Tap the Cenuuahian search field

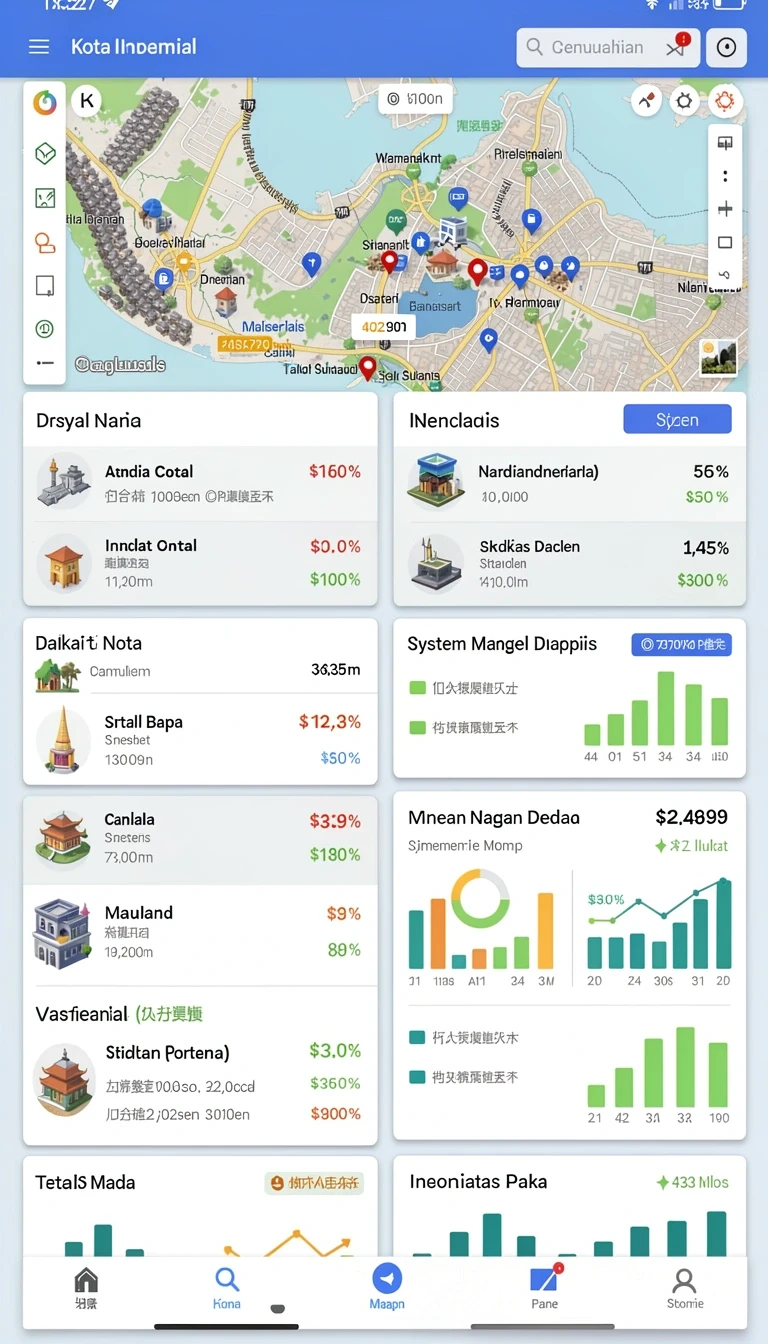click(x=608, y=47)
